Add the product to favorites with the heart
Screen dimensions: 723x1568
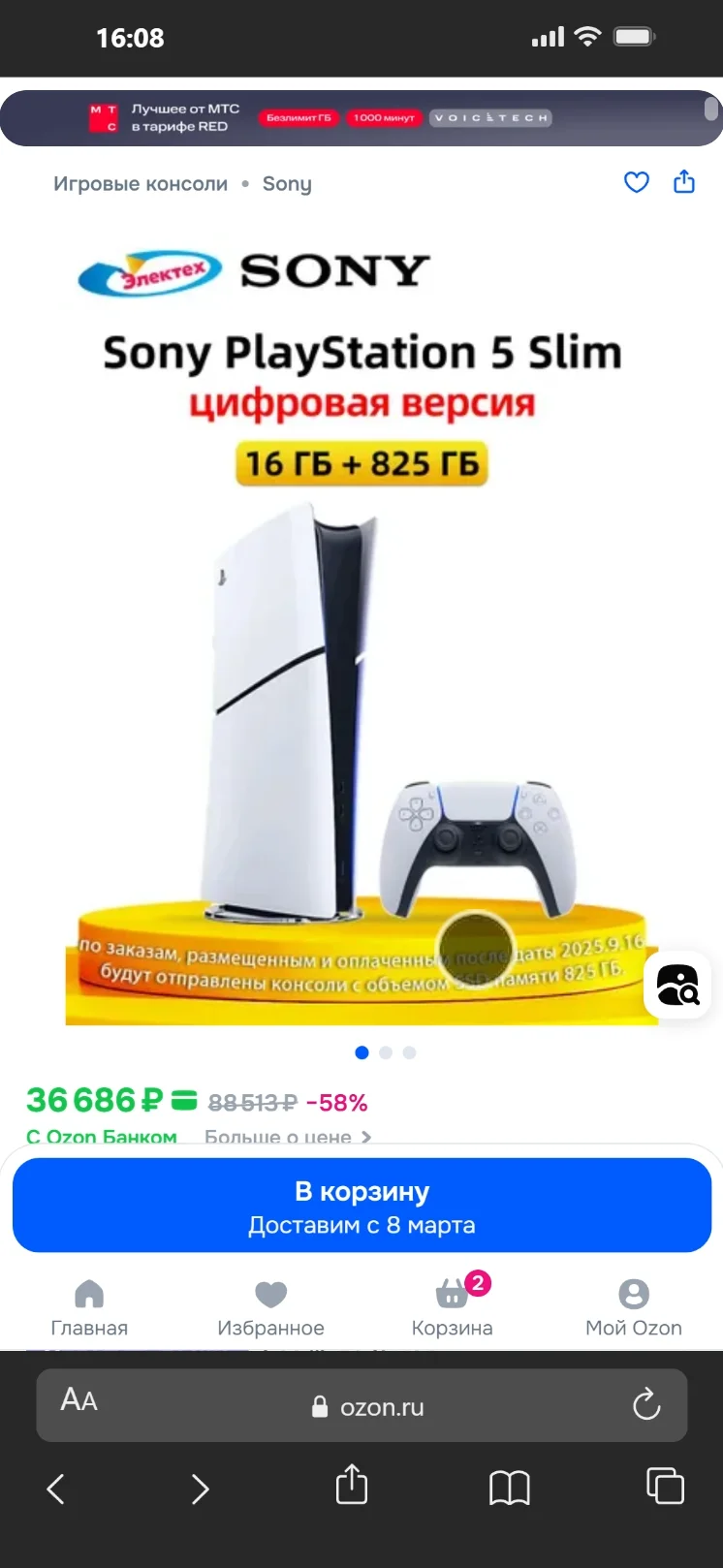pyautogui.click(x=636, y=182)
